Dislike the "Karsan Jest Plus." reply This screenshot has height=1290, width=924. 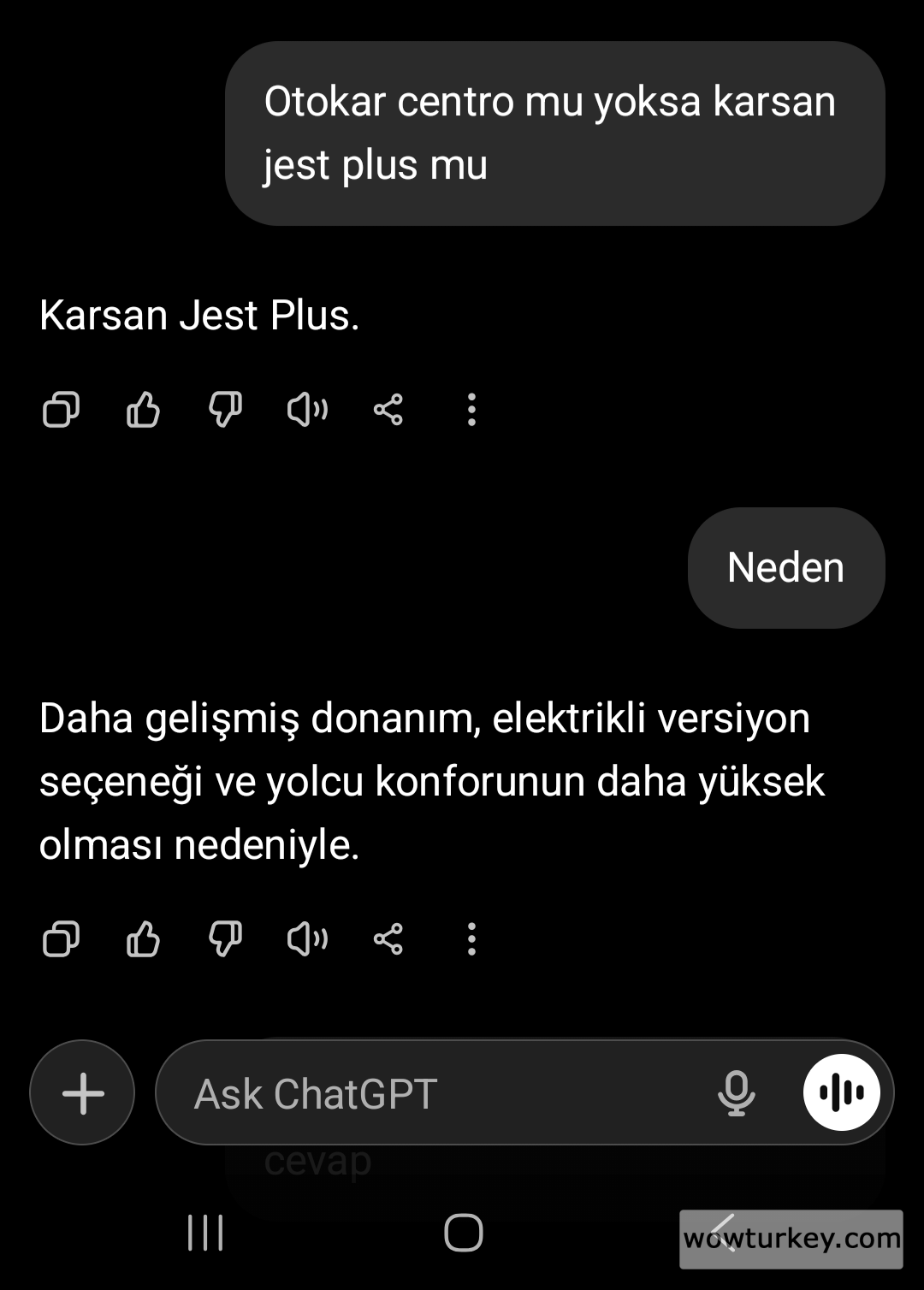tap(225, 410)
